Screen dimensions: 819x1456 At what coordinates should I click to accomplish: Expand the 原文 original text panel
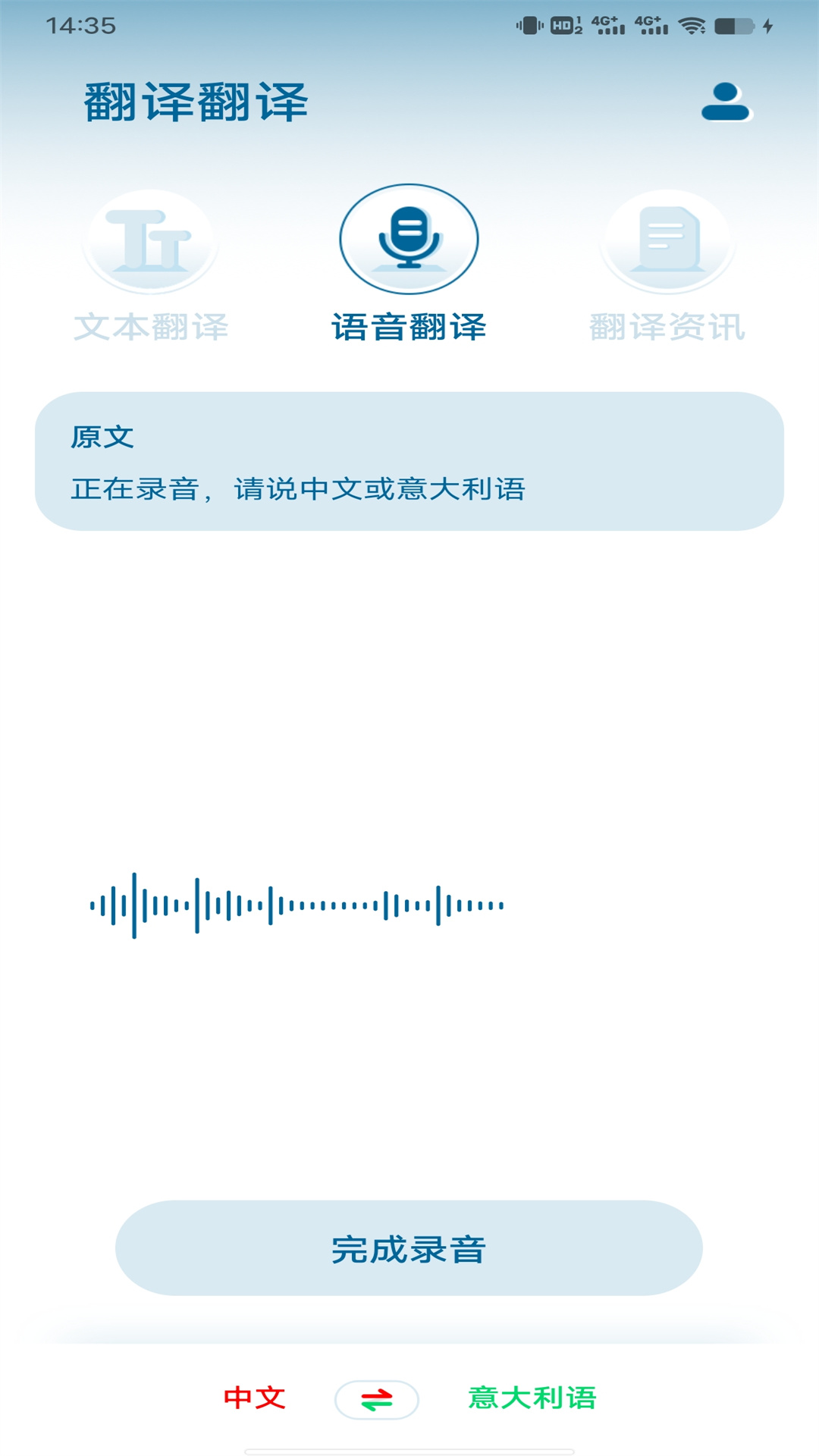409,456
